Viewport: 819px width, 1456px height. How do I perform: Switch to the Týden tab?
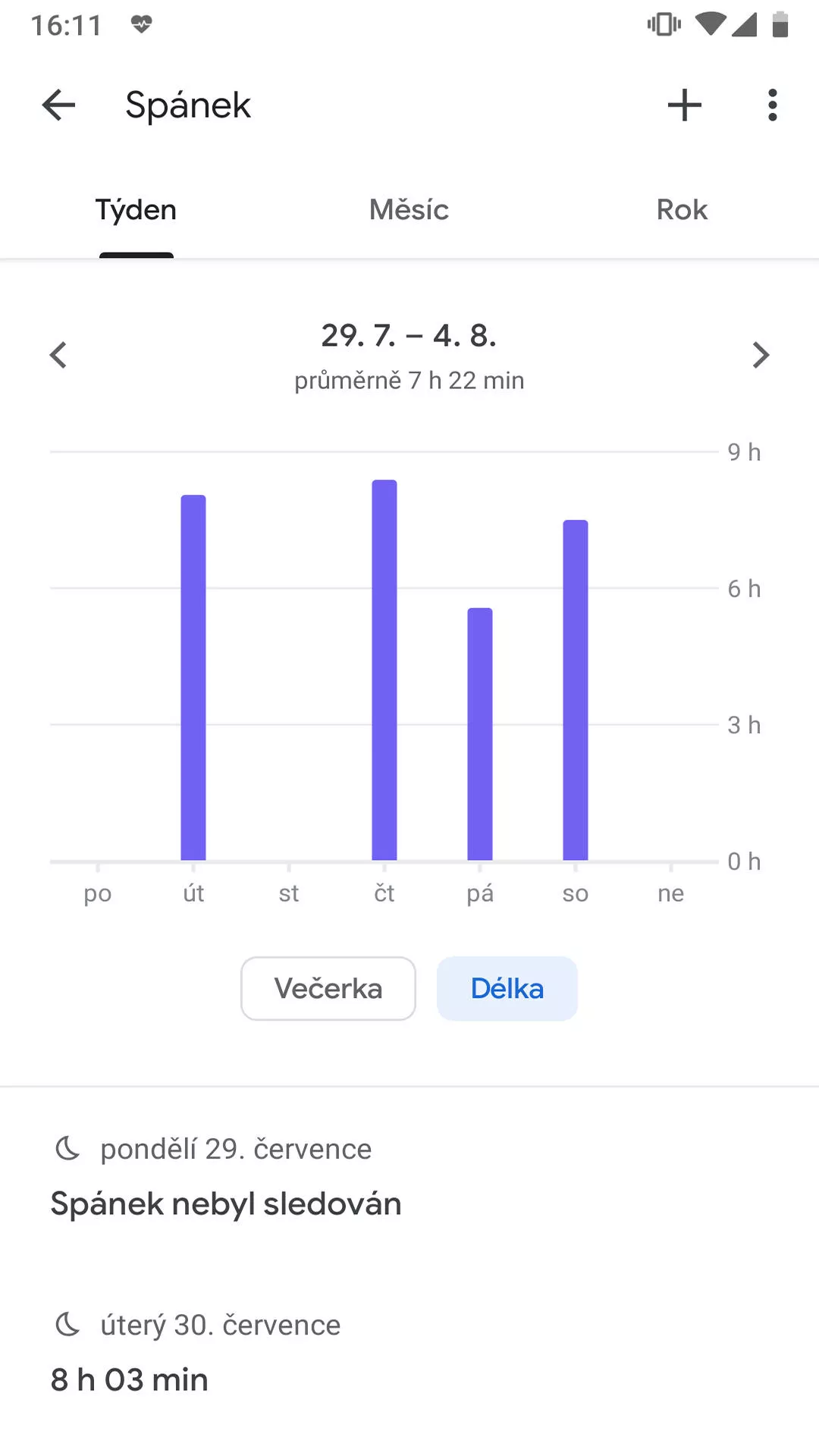pyautogui.click(x=136, y=210)
